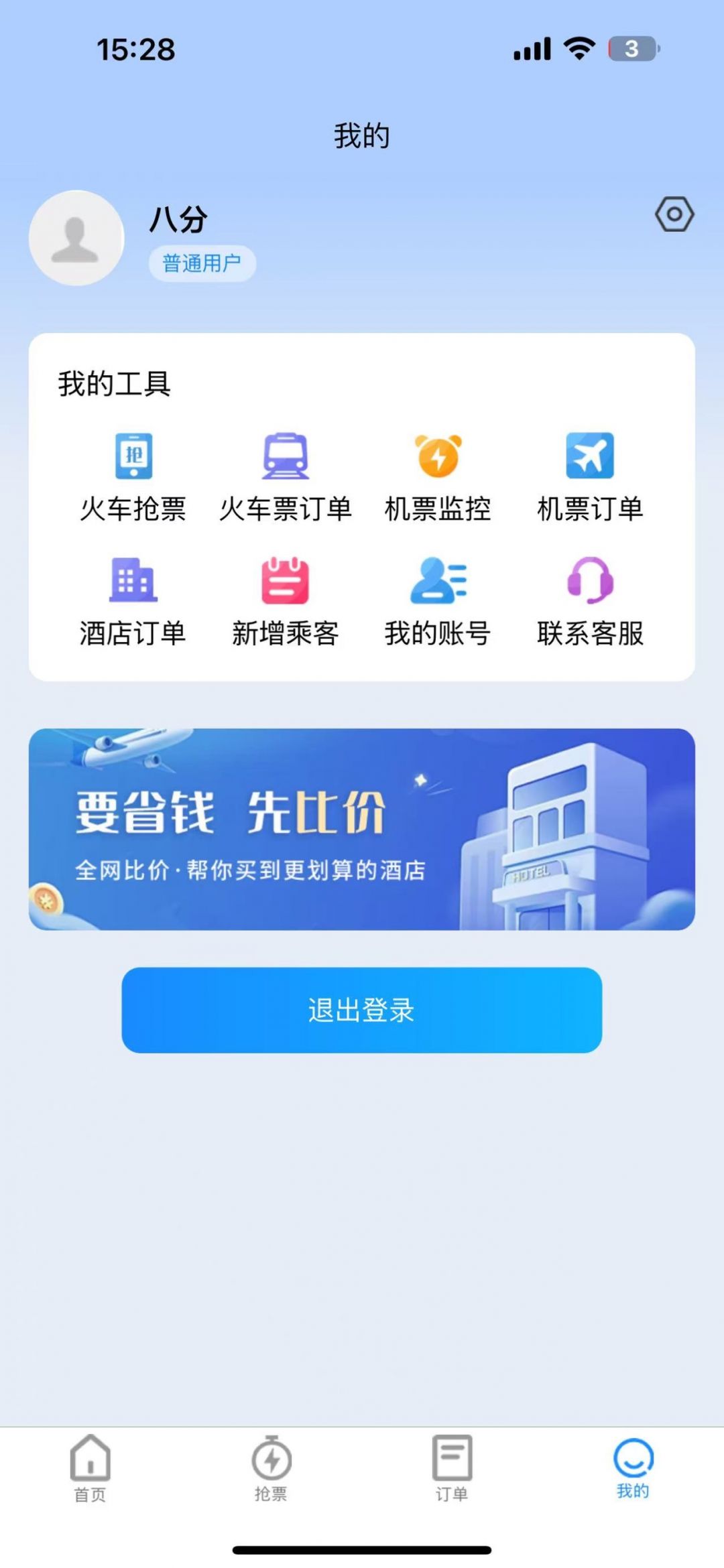Open 酒店订单
Screen dimensions: 724x1568
click(x=133, y=601)
